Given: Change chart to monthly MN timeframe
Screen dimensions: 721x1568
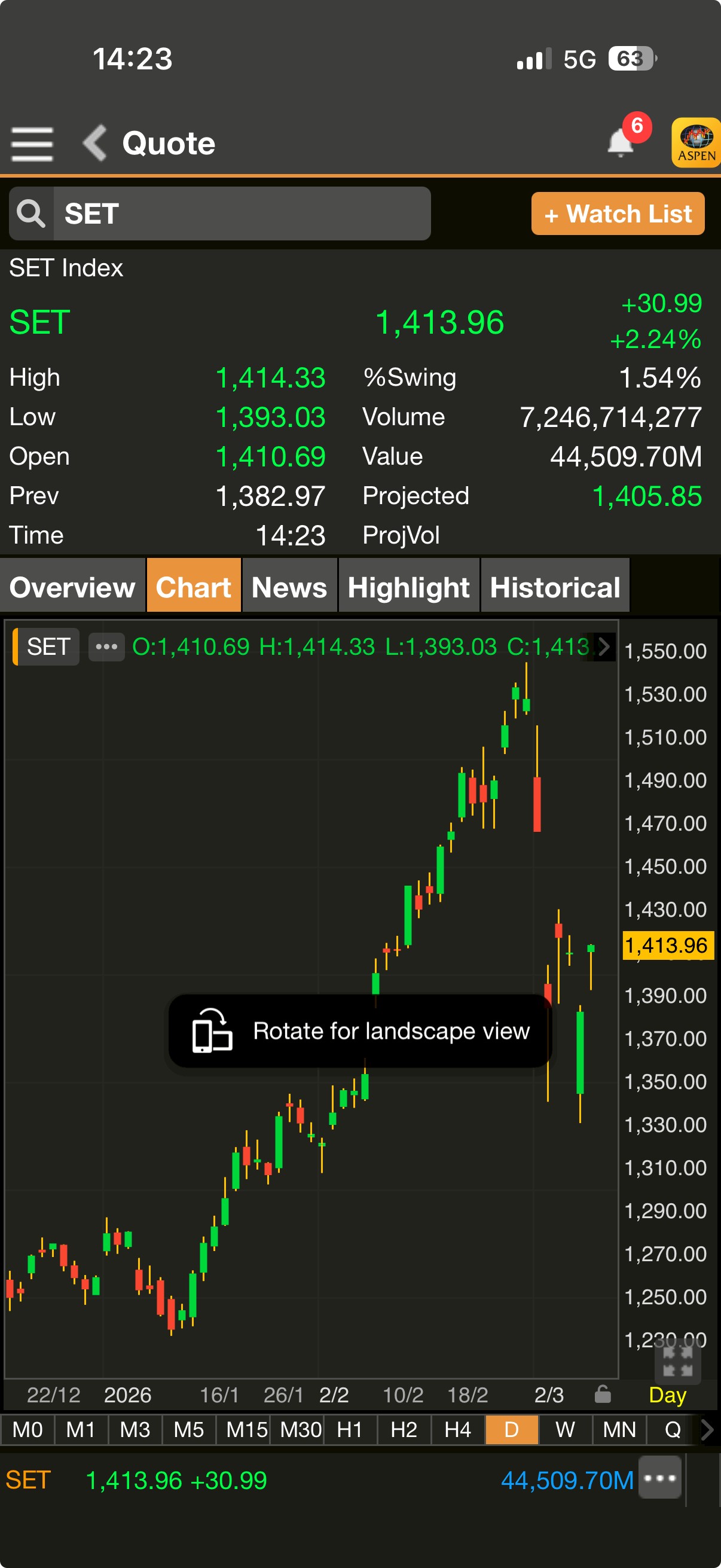Looking at the screenshot, I should [619, 1429].
